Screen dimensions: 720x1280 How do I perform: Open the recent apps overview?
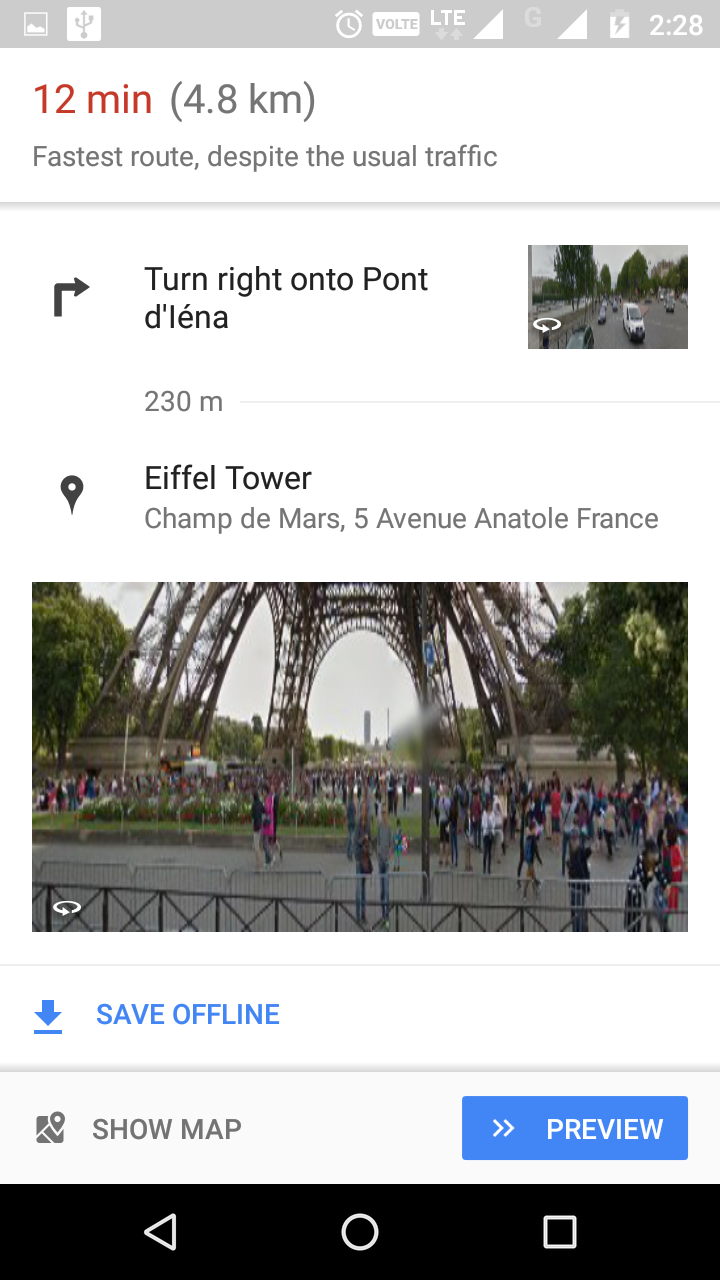pyautogui.click(x=559, y=1232)
